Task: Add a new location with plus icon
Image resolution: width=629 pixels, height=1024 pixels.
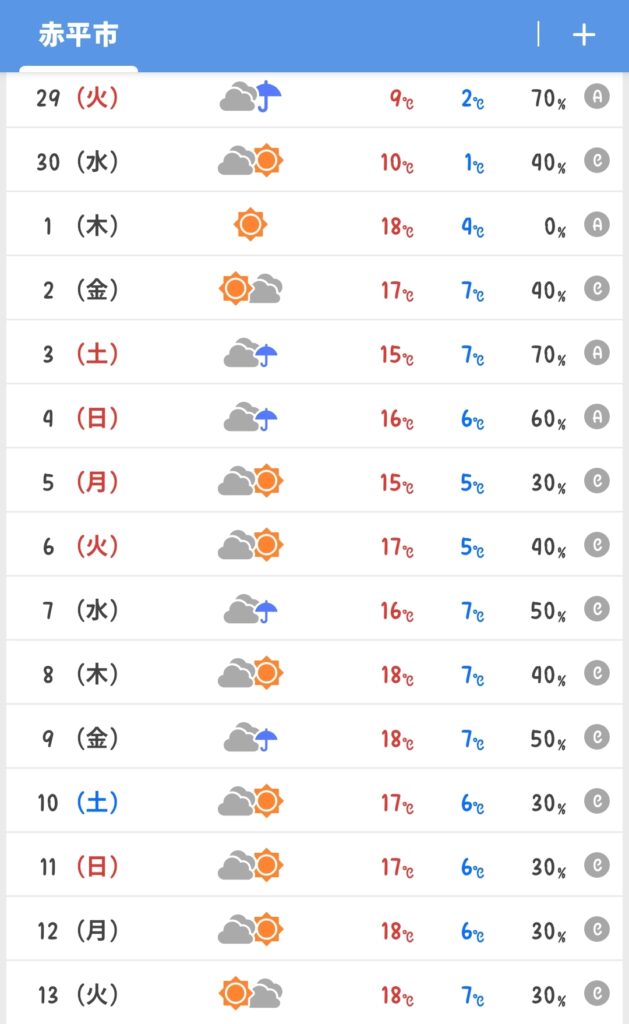Action: (583, 35)
